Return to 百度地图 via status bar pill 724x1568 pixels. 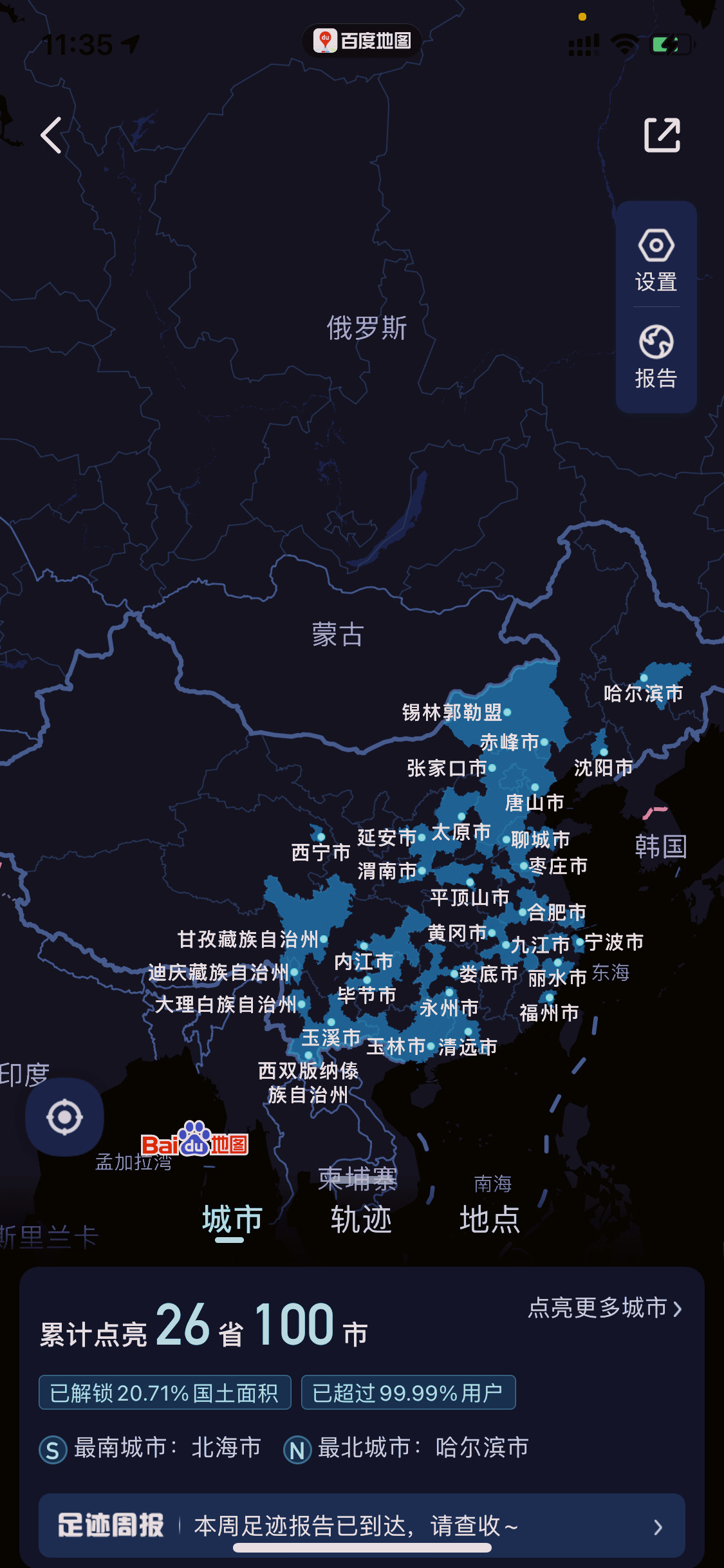pos(362,41)
